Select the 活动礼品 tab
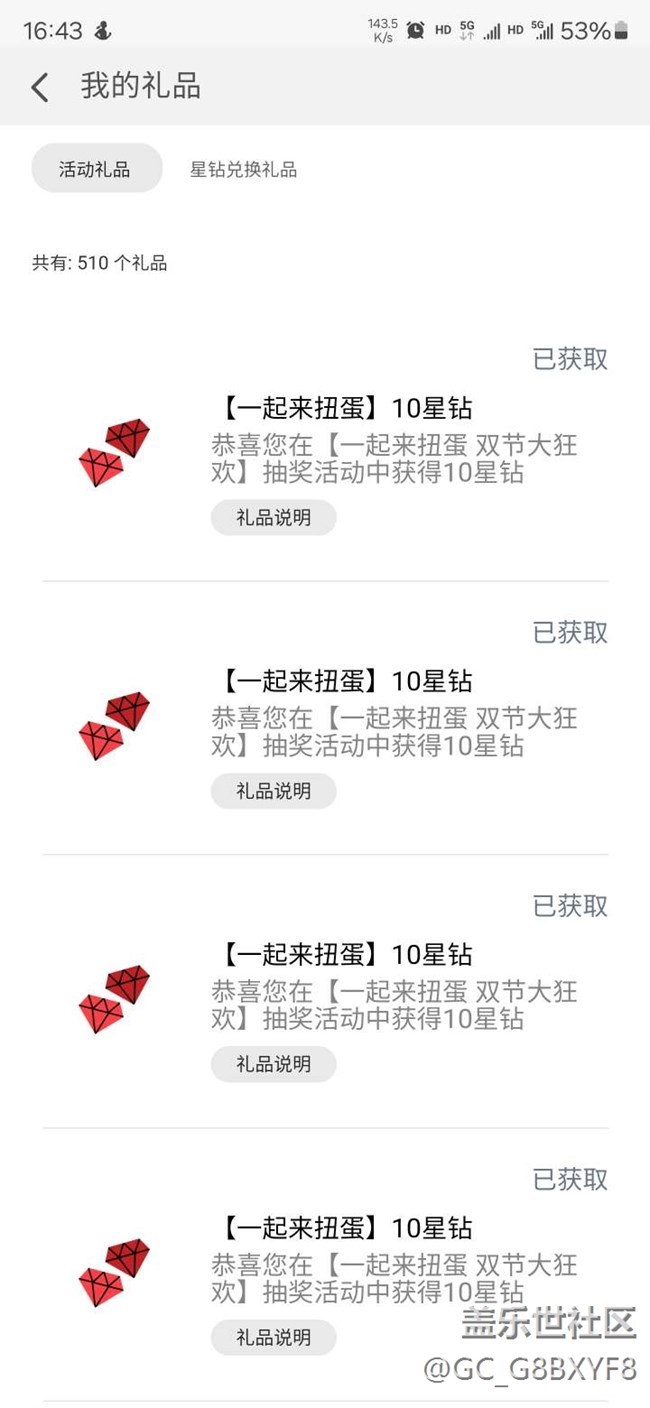The image size is (650, 1408). point(96,169)
